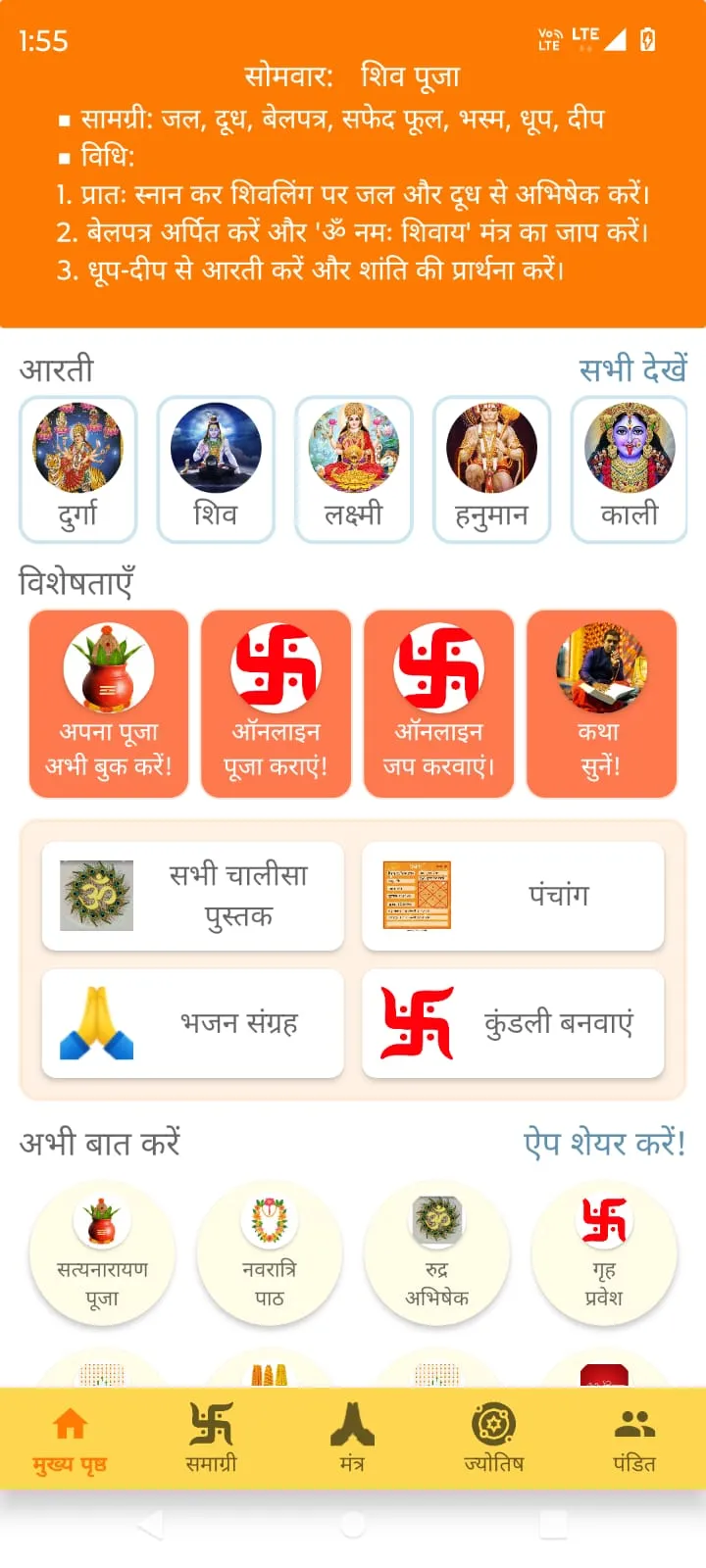Switch to the ज्योतिष tab
The height and width of the screenshot is (1568, 706).
point(493,1438)
